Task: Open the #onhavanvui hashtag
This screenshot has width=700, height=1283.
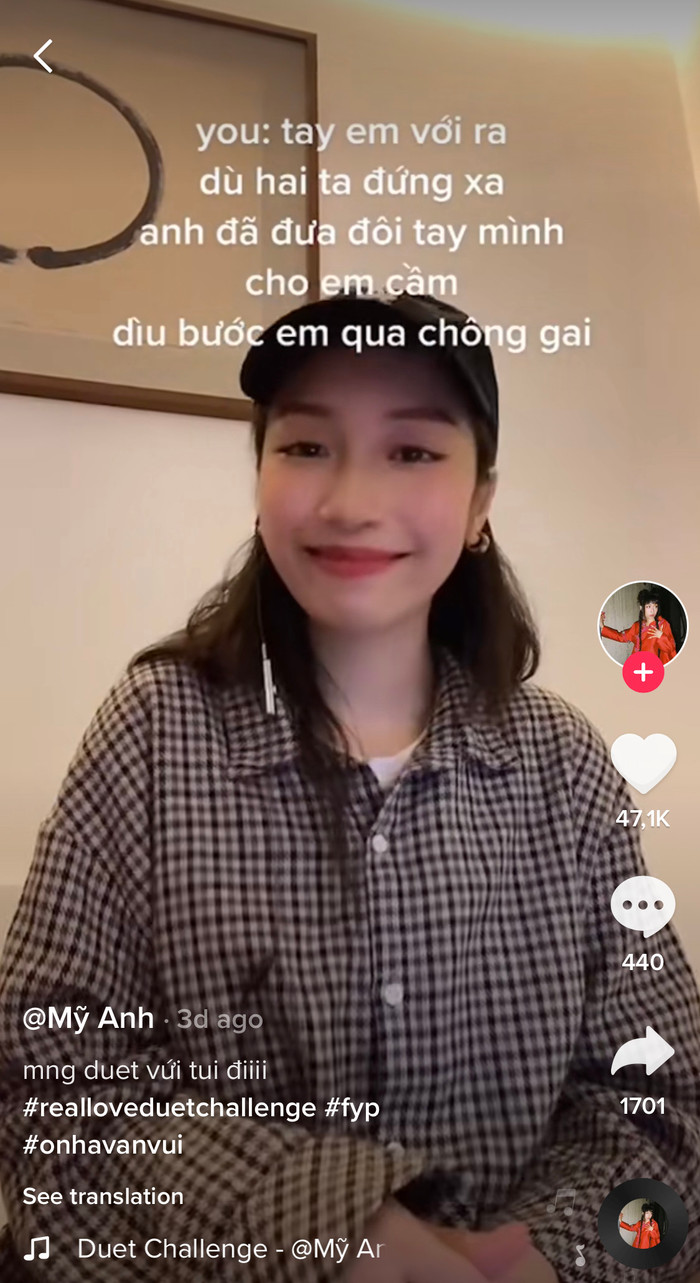Action: 103,1145
